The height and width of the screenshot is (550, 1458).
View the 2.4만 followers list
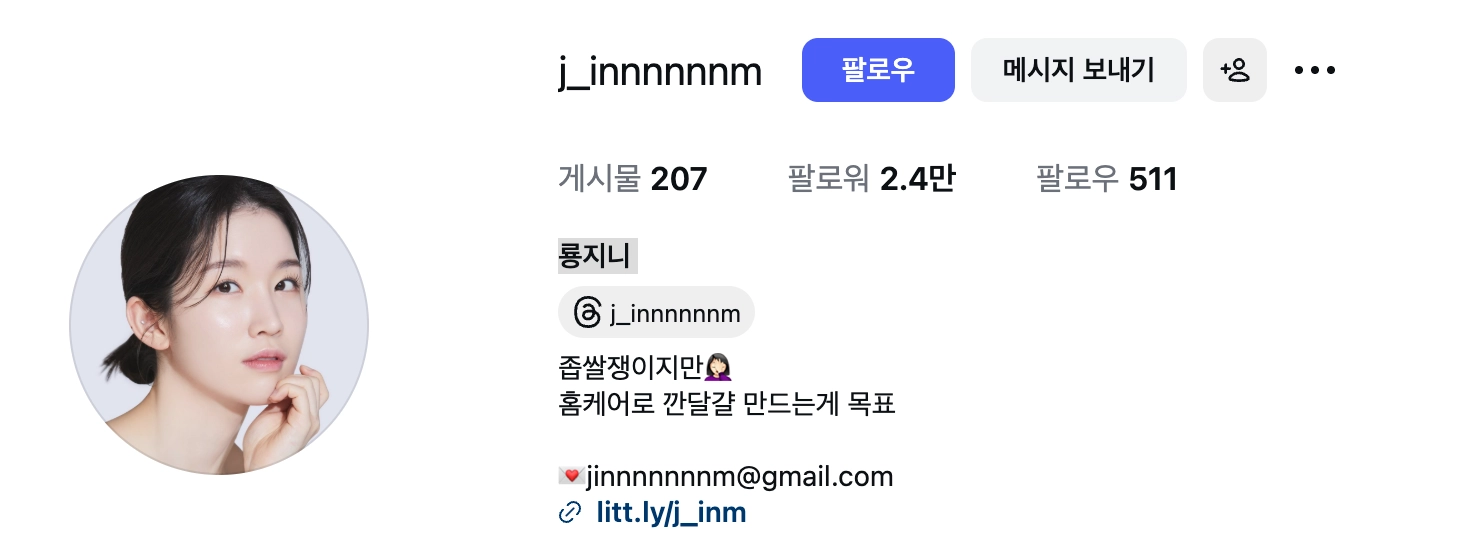tap(871, 180)
